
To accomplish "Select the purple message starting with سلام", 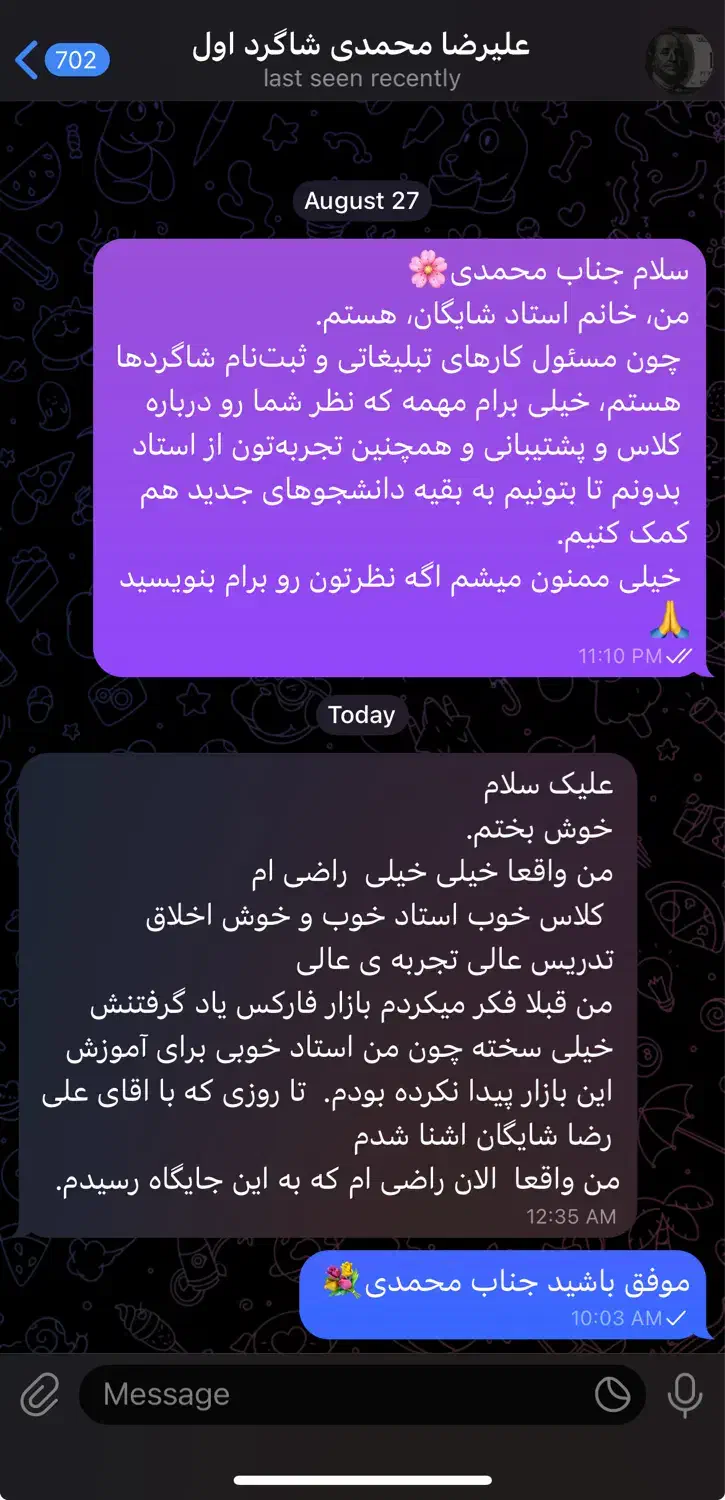I will (x=400, y=450).
